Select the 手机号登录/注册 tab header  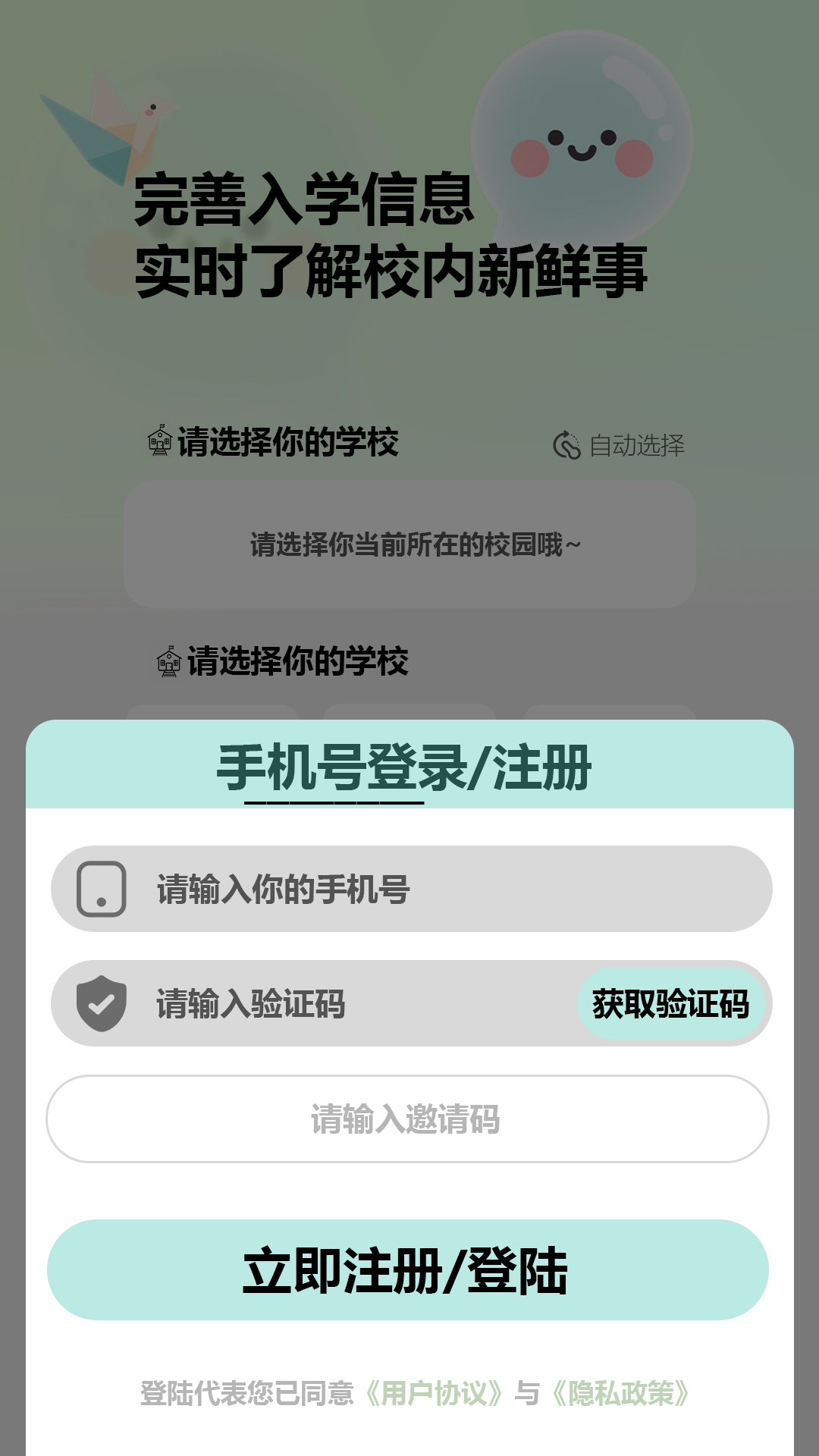(x=407, y=768)
